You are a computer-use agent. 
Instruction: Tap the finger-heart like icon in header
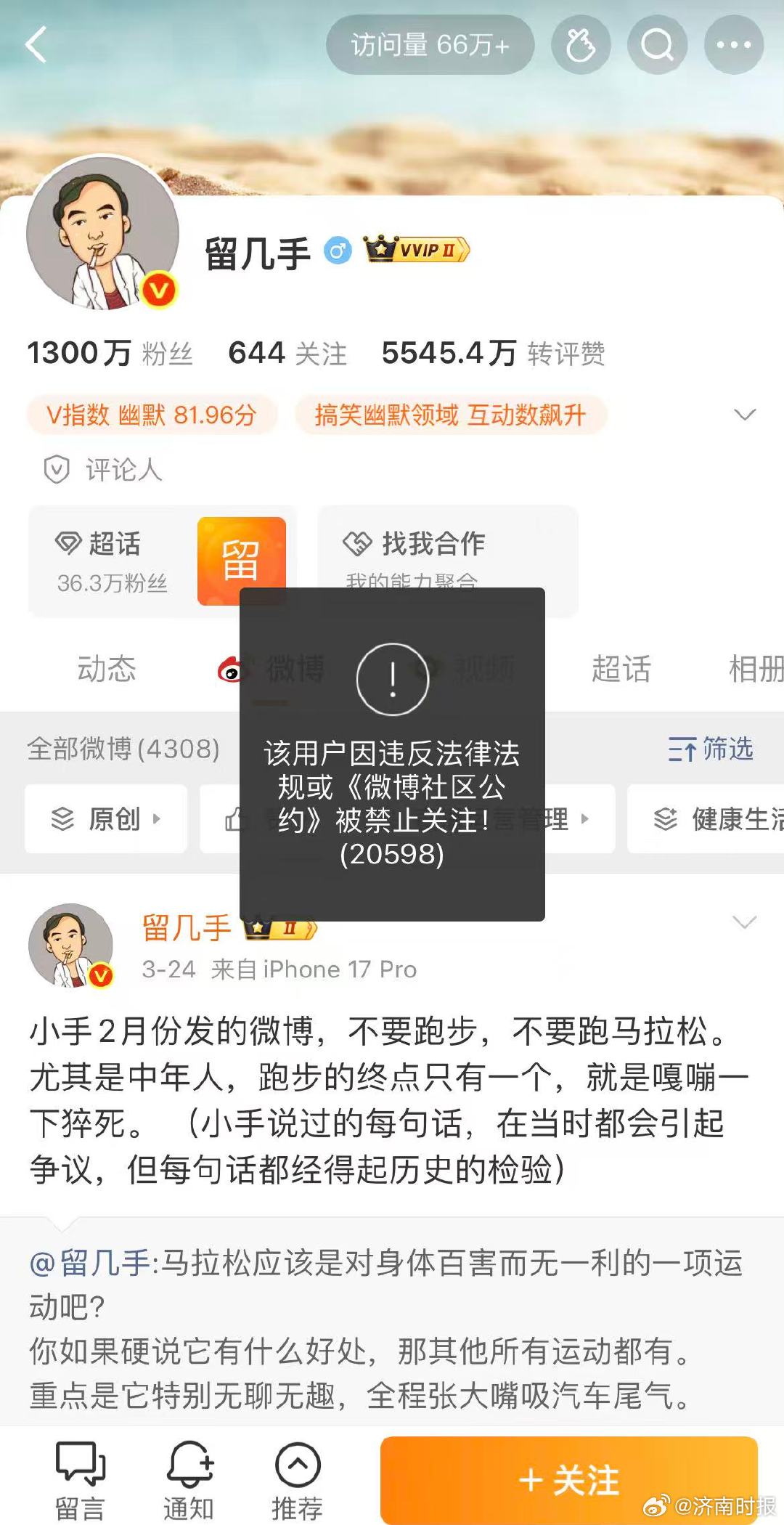tap(579, 45)
